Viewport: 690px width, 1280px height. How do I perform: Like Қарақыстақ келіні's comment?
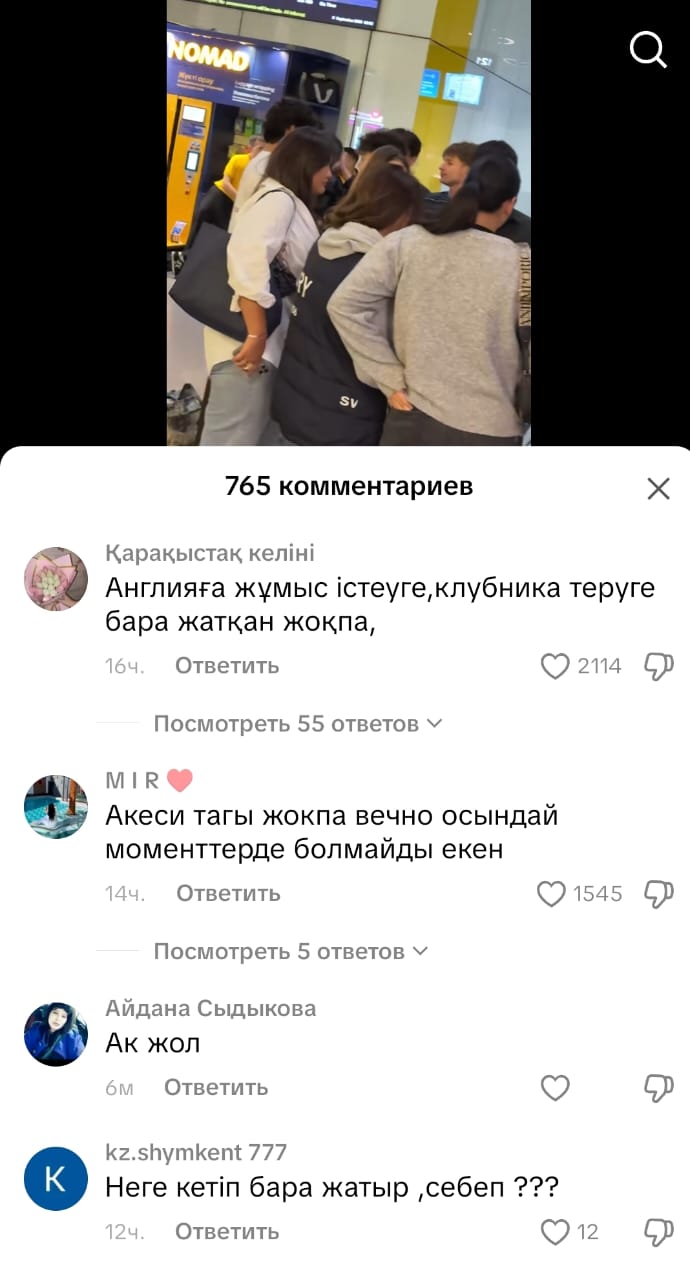(x=555, y=666)
